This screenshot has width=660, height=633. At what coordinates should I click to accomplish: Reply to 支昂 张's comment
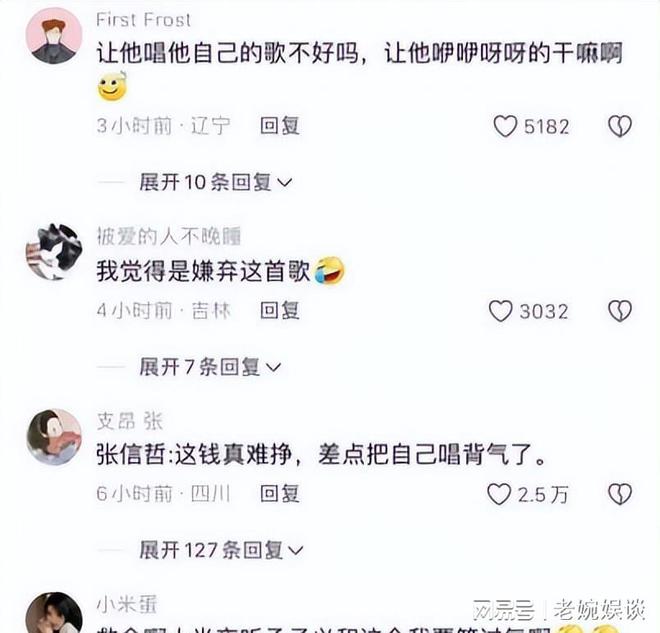coord(280,493)
